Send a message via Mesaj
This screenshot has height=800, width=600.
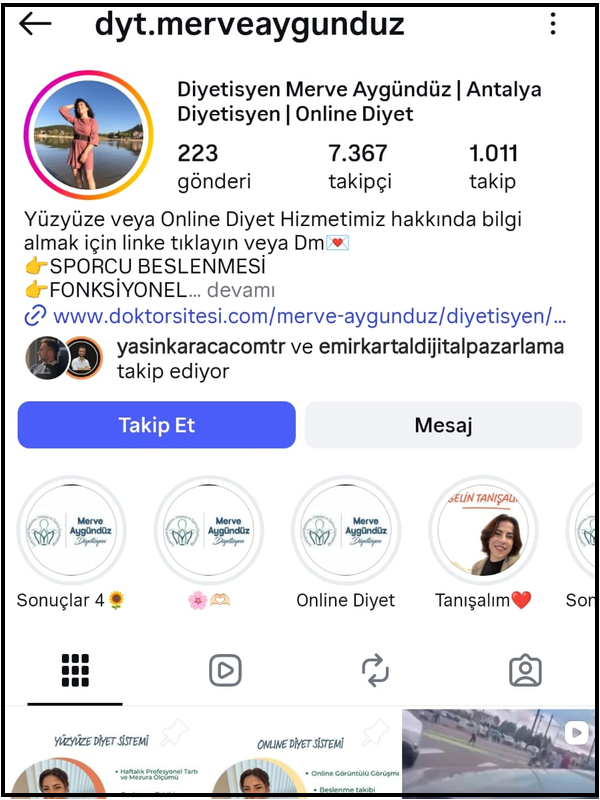[443, 425]
